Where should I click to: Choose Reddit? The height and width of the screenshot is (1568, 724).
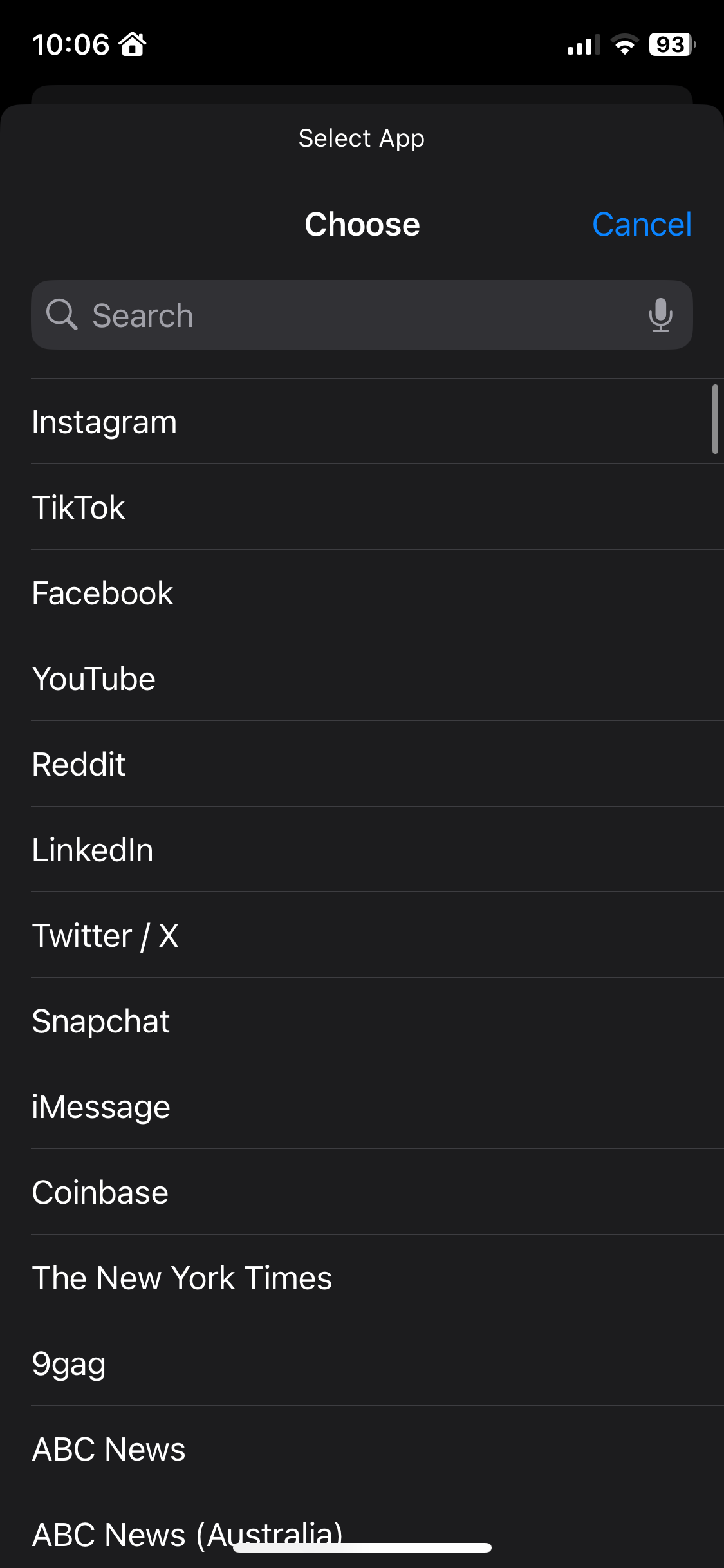pos(377,764)
